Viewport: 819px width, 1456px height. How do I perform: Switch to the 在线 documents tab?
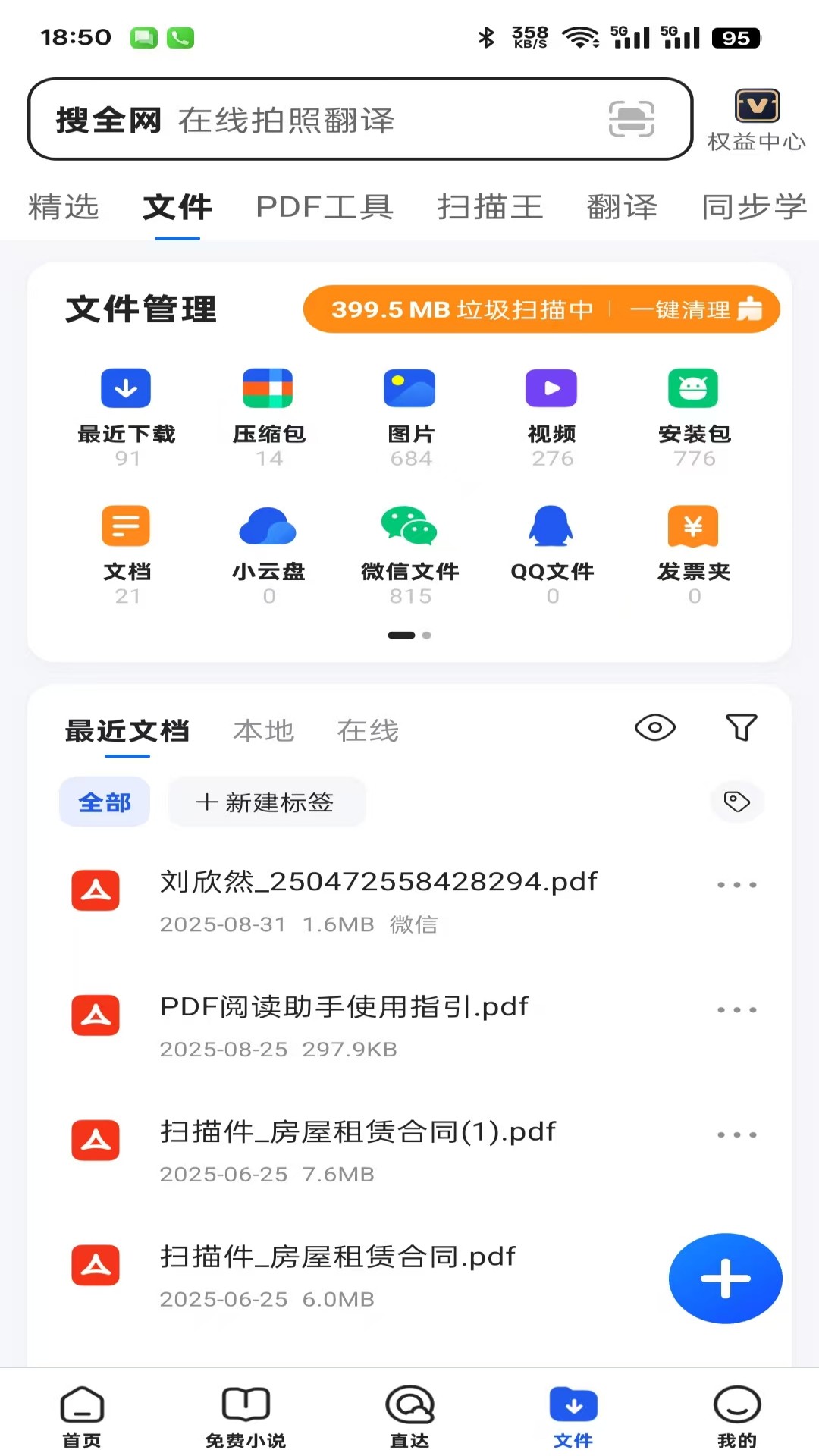click(x=368, y=731)
